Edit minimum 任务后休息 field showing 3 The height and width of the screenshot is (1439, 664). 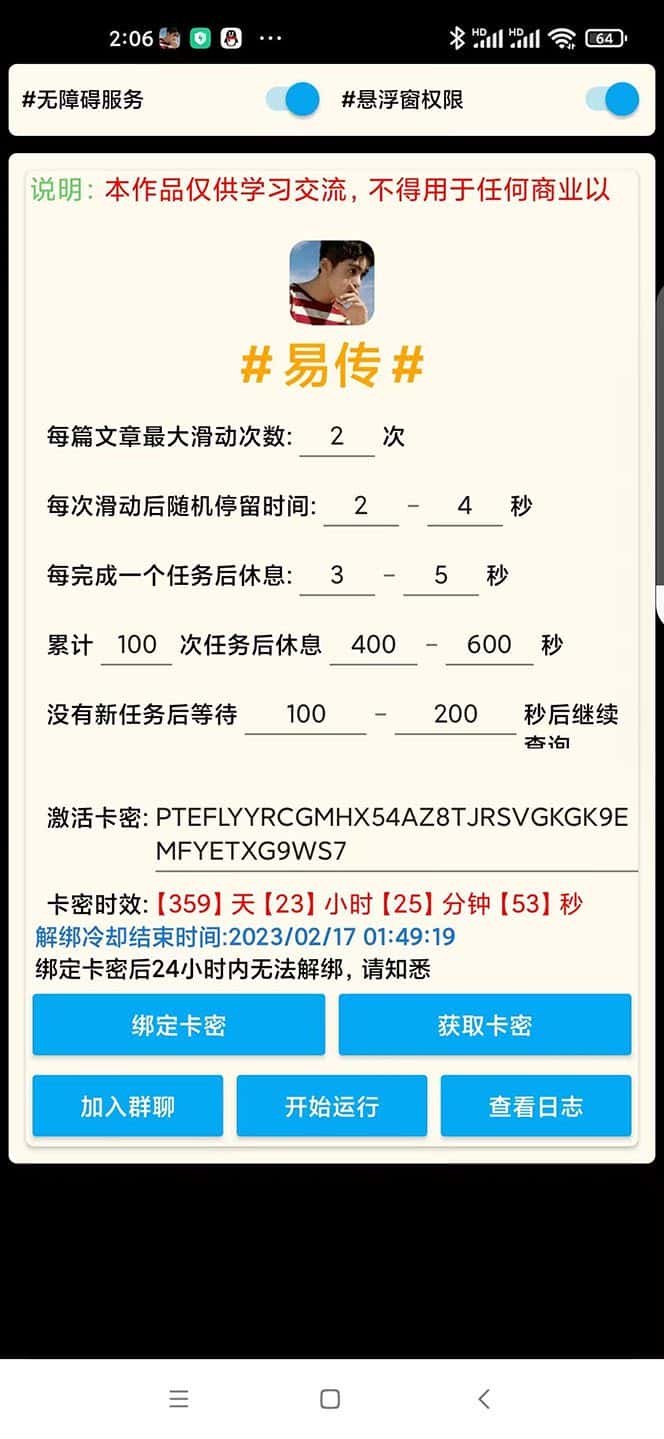[337, 575]
